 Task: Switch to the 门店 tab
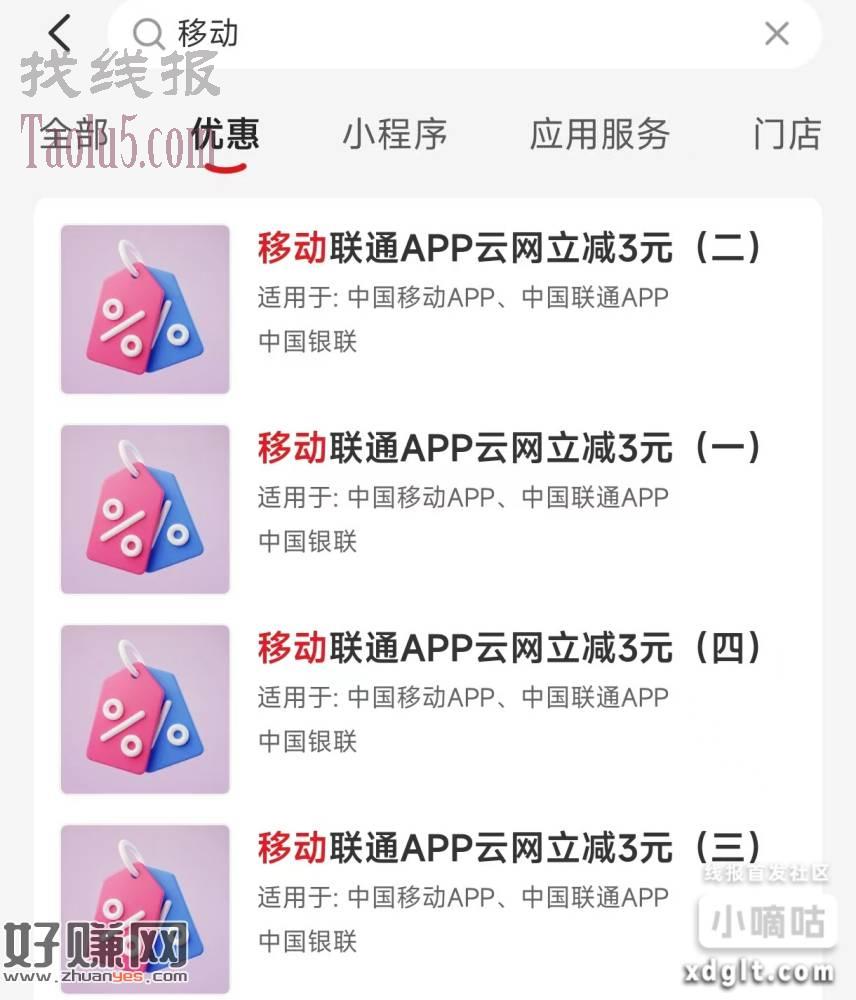click(x=787, y=134)
